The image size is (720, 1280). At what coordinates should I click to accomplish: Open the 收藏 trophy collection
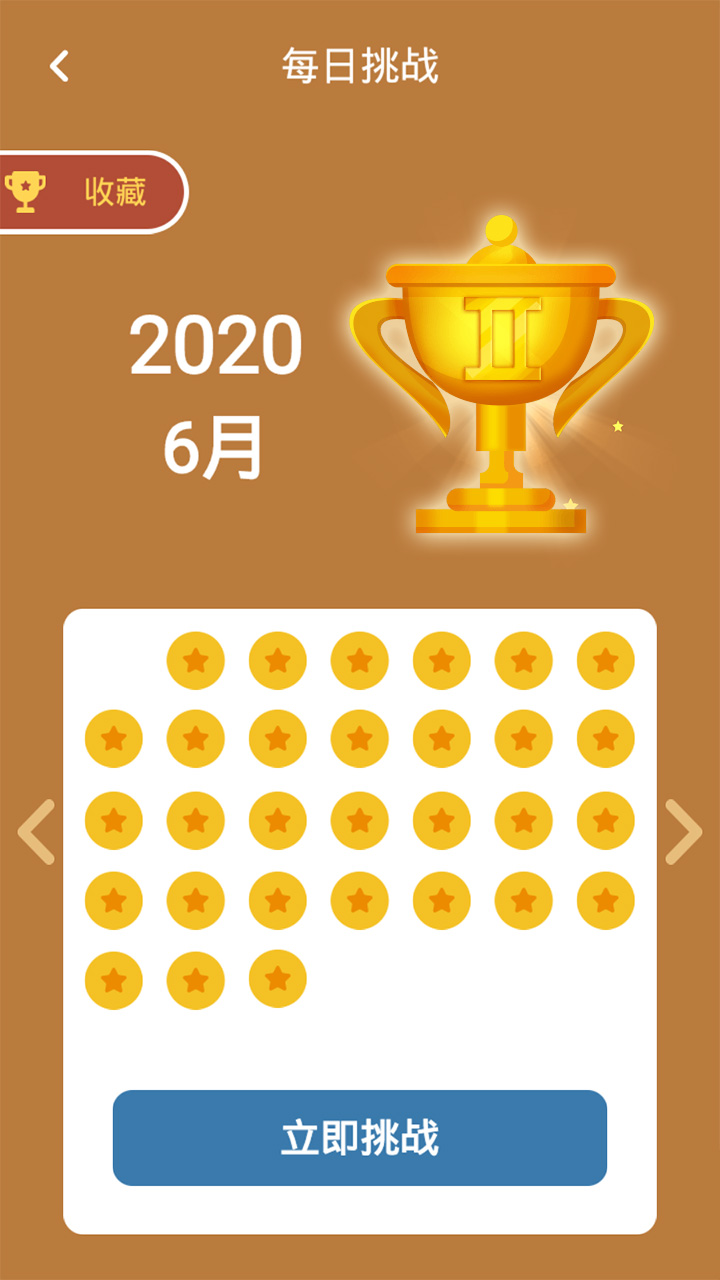92,191
